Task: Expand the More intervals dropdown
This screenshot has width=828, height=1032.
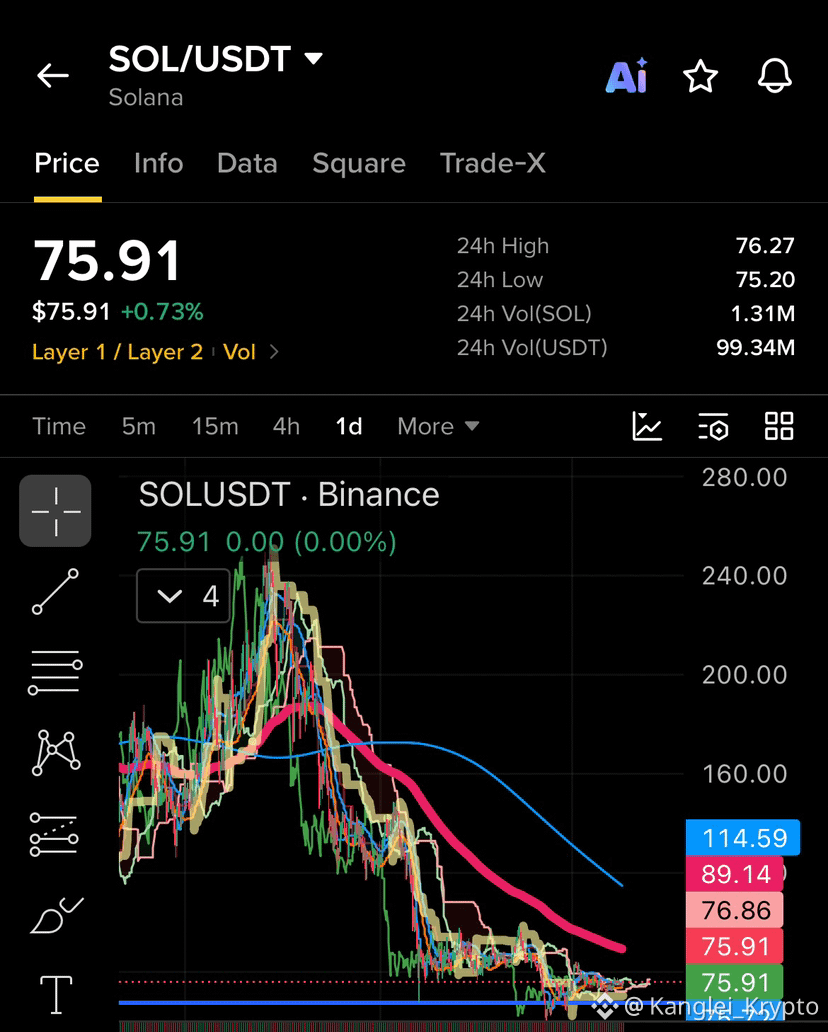Action: click(x=438, y=426)
